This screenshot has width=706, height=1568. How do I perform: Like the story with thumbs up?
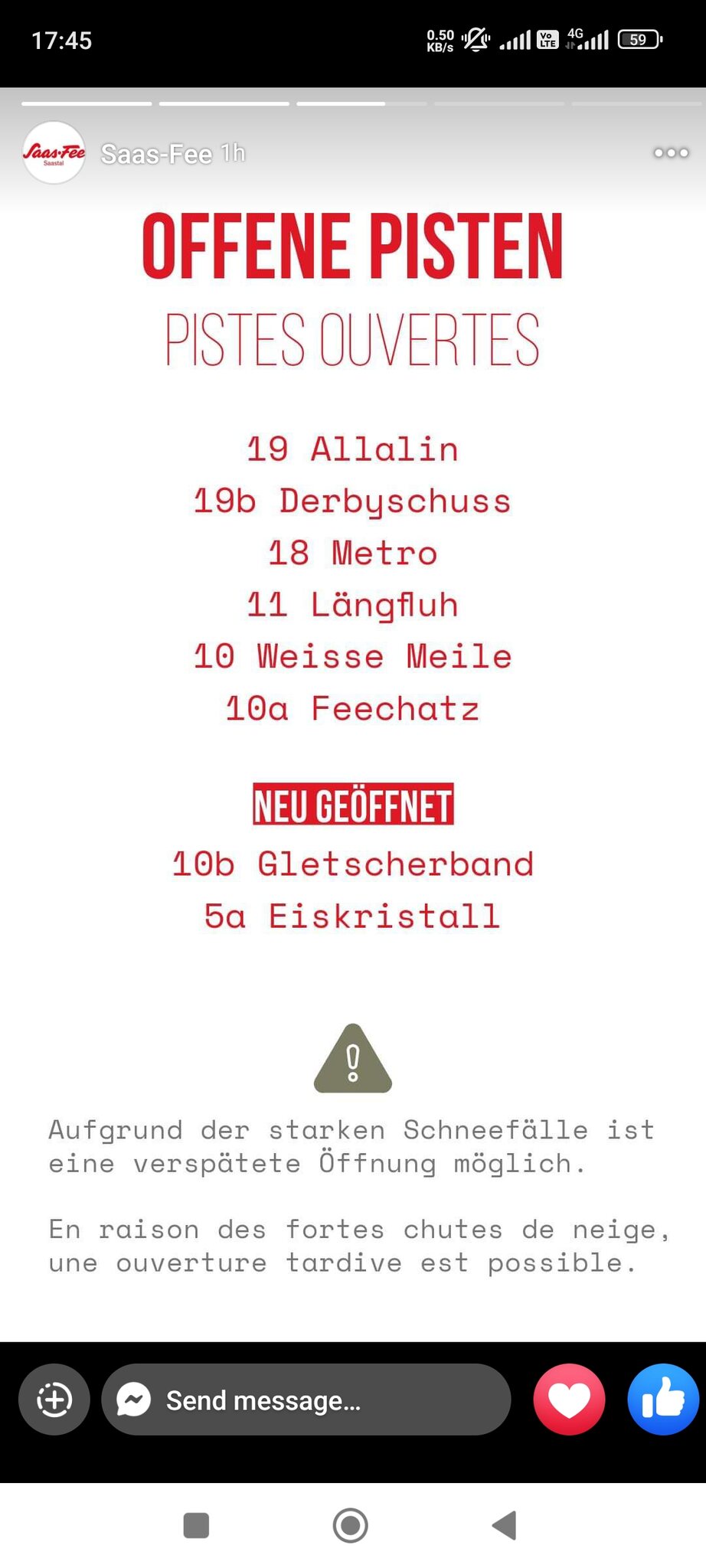(663, 1400)
